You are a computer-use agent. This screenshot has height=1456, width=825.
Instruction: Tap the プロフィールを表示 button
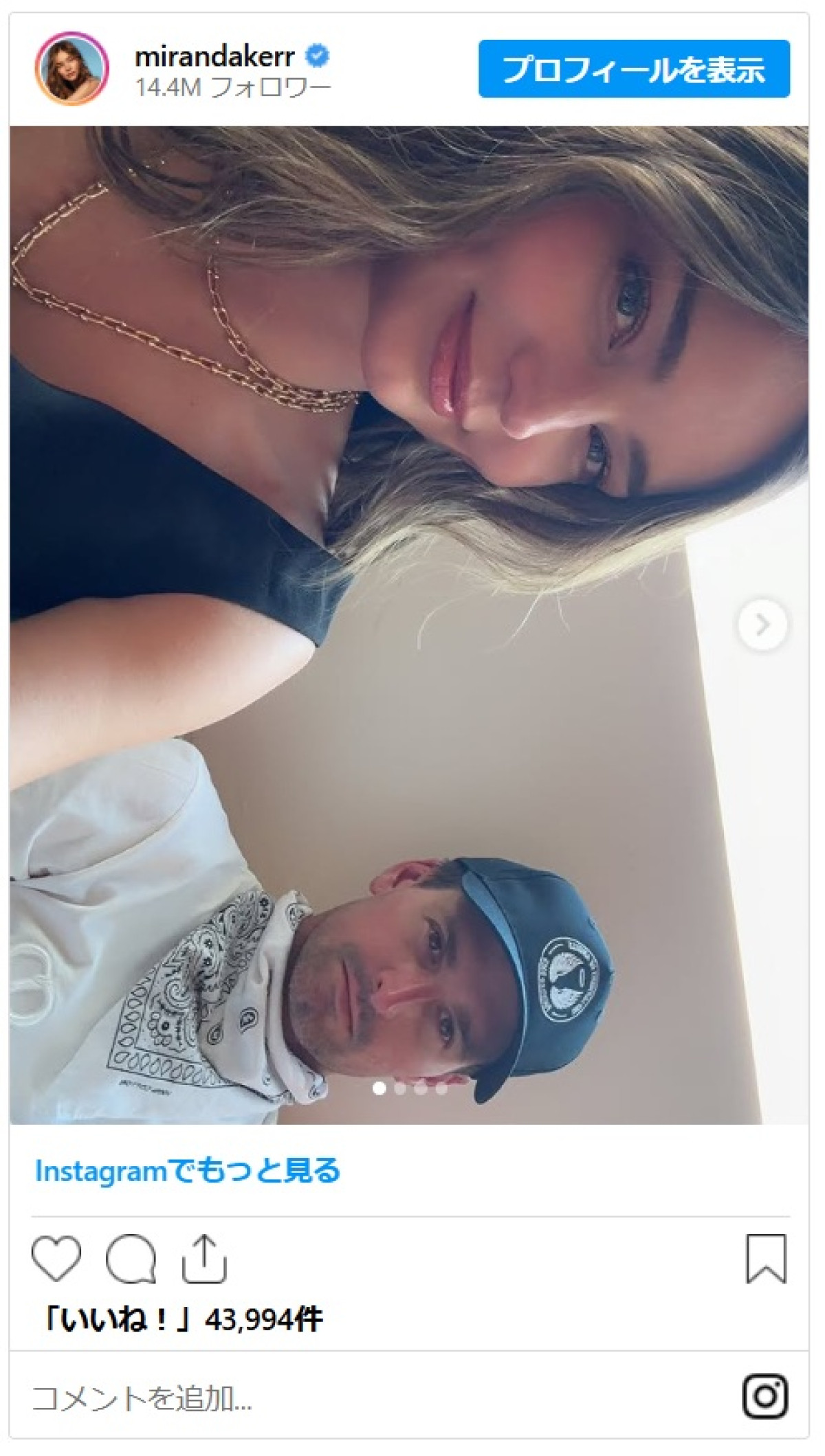click(x=633, y=69)
